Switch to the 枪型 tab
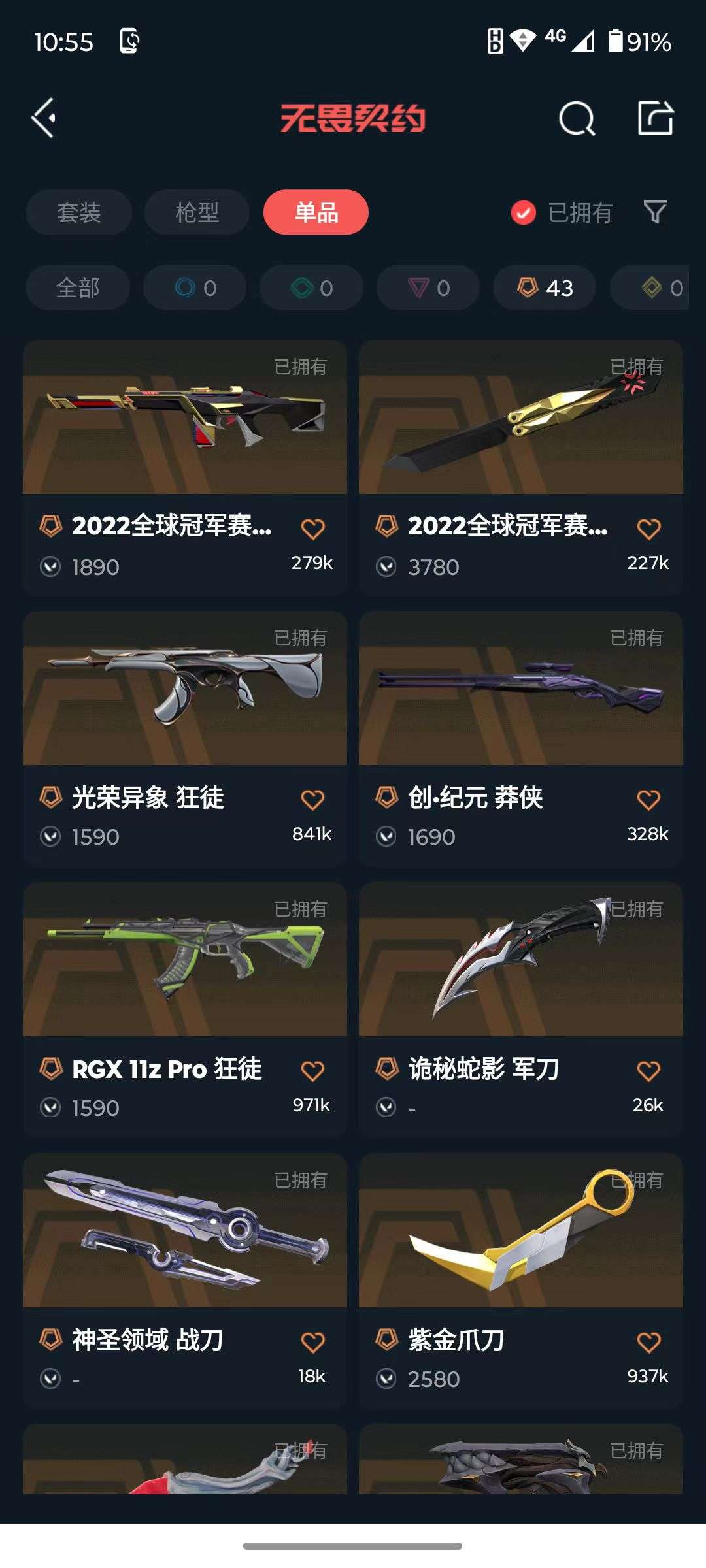This screenshot has height=1568, width=706. [196, 212]
